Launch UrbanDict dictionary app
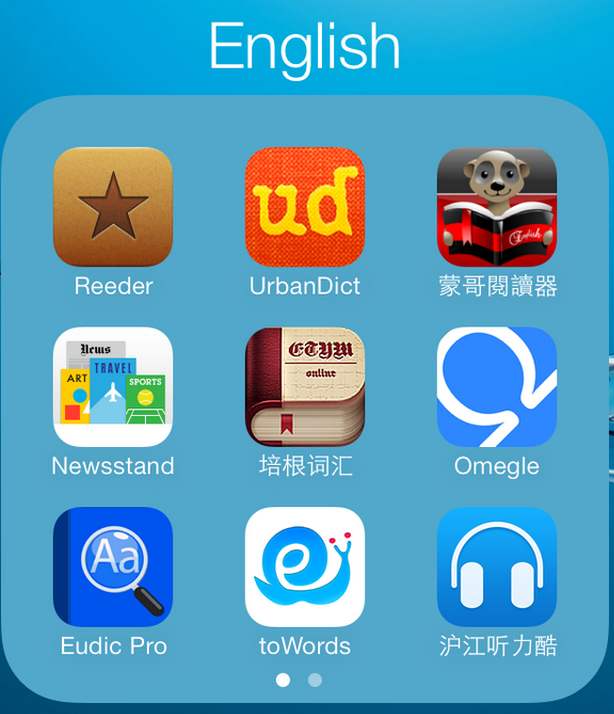The height and width of the screenshot is (714, 614). coord(305,207)
